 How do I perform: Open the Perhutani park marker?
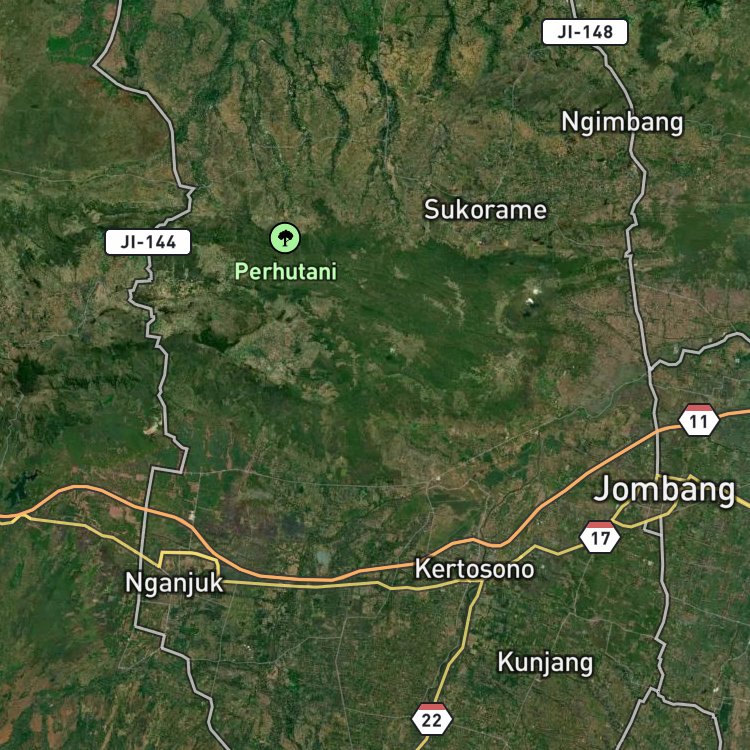pos(285,238)
